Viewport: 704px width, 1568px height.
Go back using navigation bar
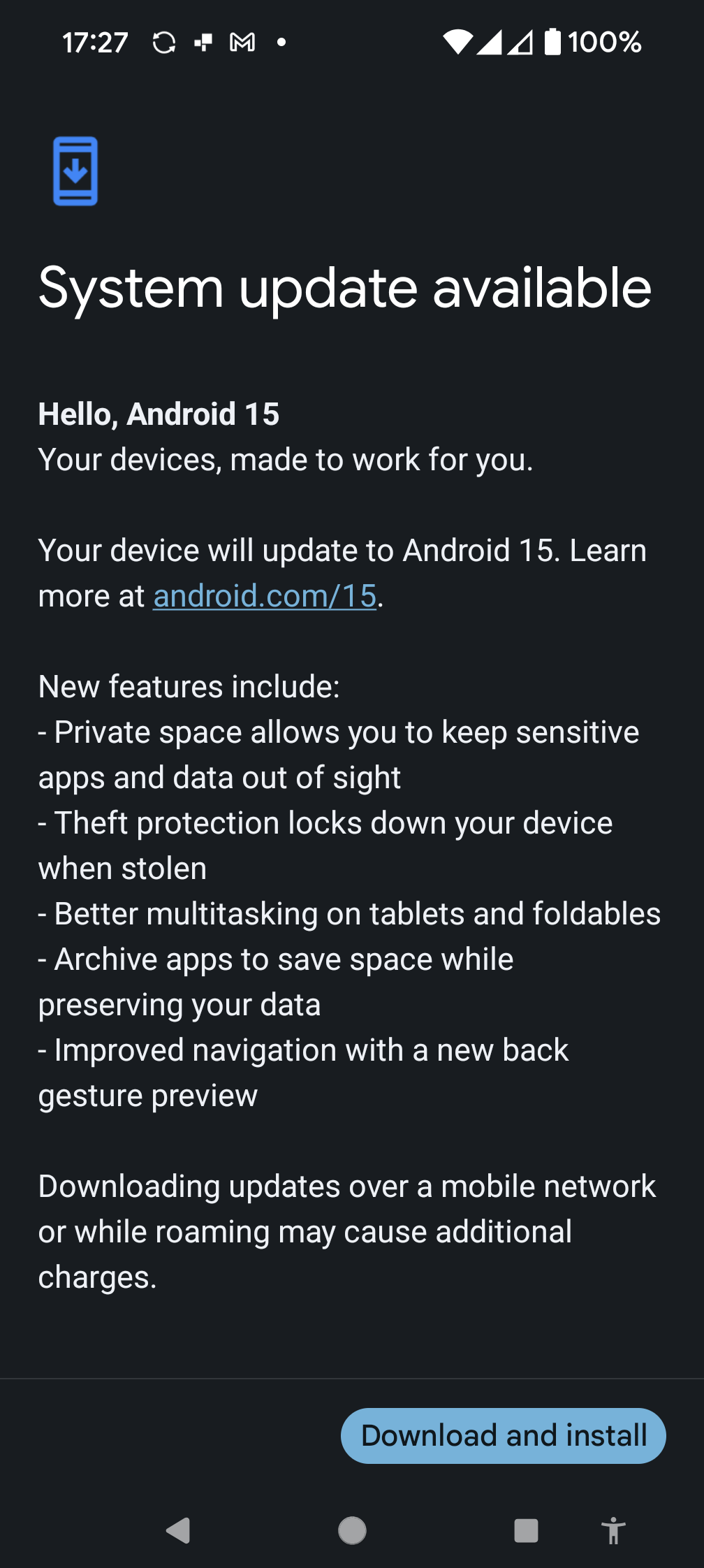click(x=179, y=1530)
